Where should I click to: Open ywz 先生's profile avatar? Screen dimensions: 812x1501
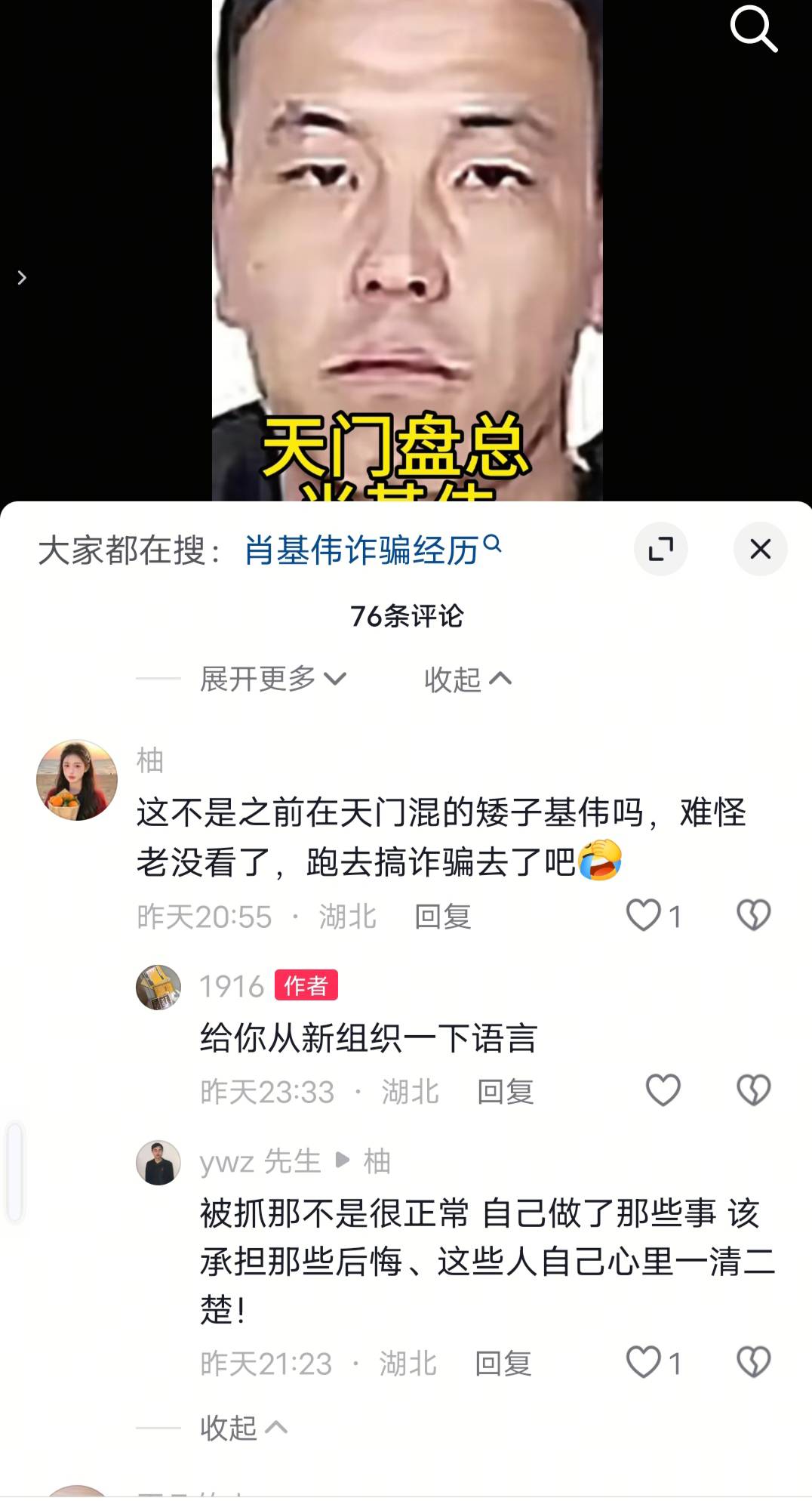pos(158,1162)
